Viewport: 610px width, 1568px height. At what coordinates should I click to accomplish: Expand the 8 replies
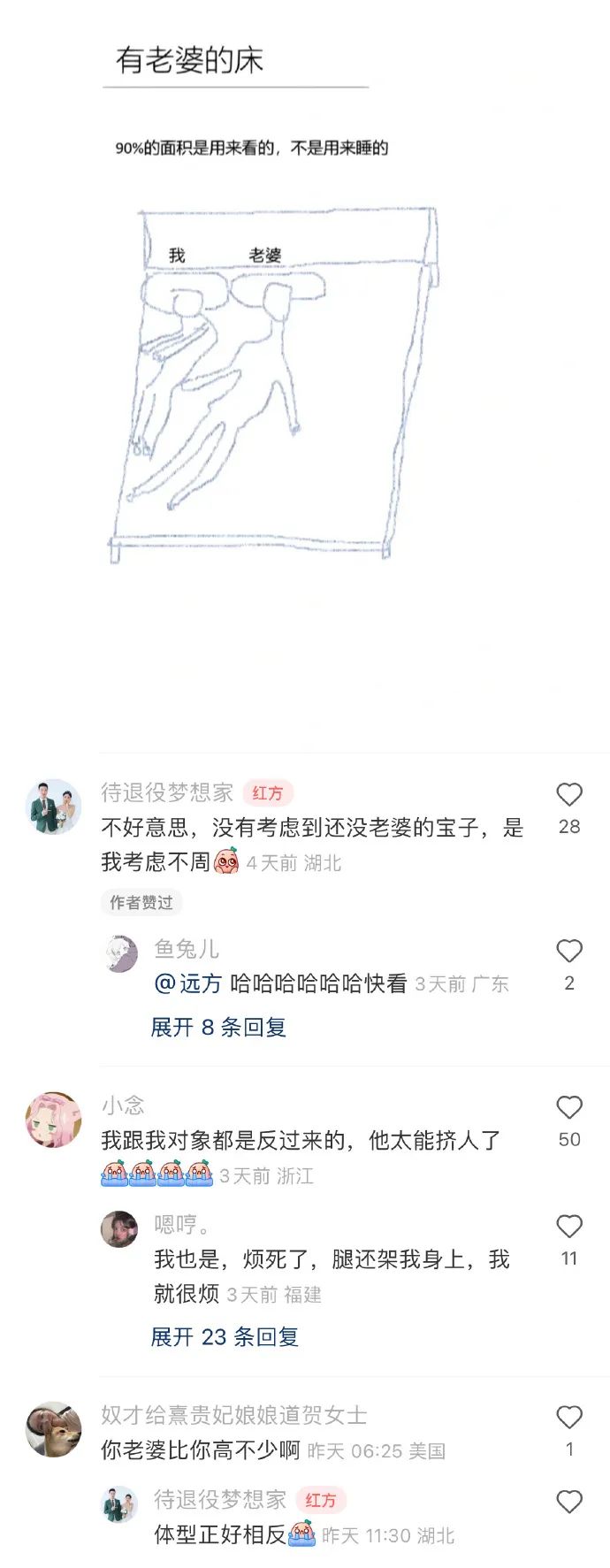(x=218, y=1027)
